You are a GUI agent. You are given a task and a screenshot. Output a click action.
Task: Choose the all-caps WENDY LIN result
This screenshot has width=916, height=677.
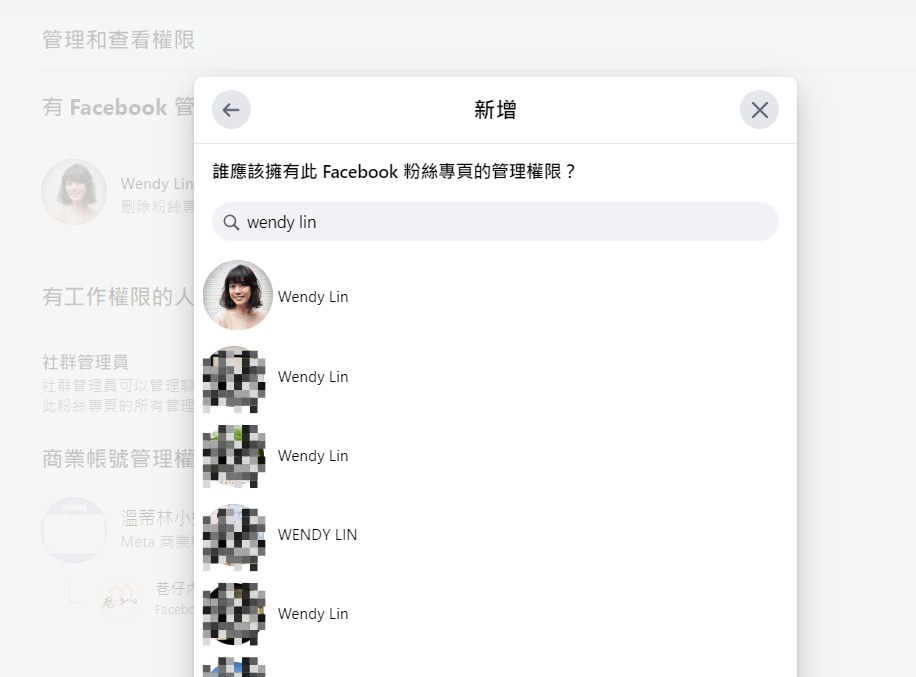coord(317,535)
